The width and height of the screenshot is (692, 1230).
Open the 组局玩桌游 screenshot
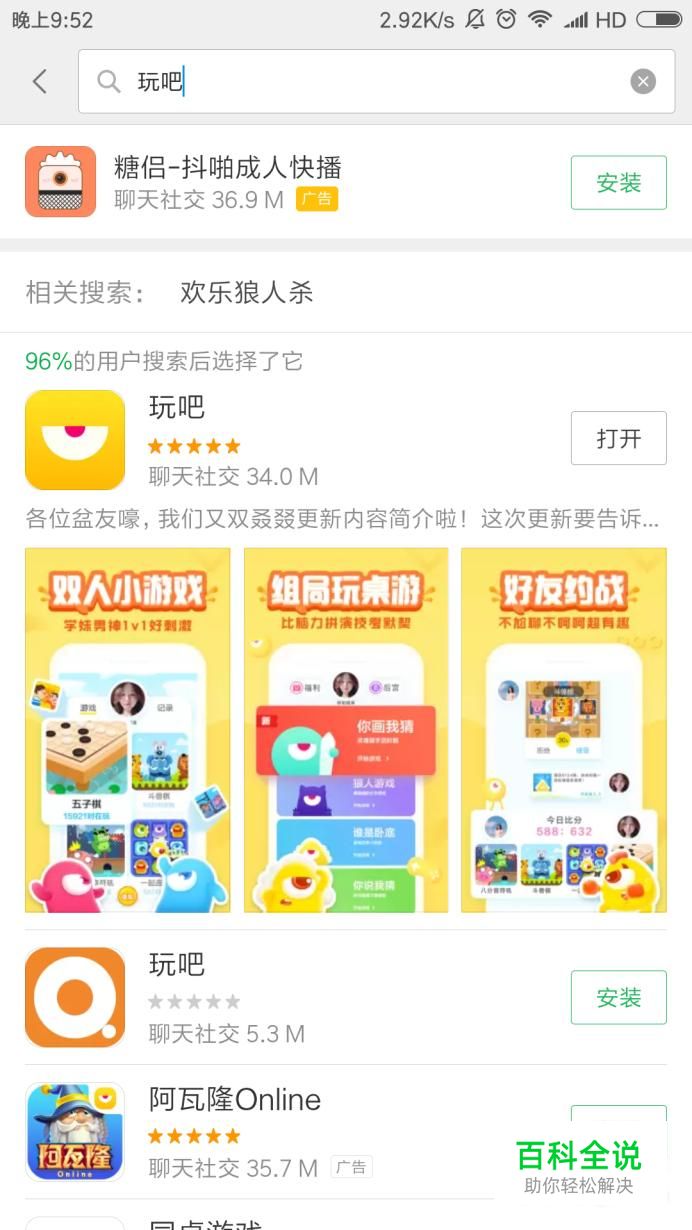coord(346,730)
